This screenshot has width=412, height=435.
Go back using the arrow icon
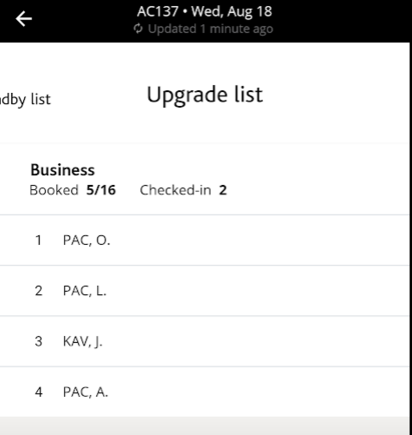pyautogui.click(x=24, y=19)
